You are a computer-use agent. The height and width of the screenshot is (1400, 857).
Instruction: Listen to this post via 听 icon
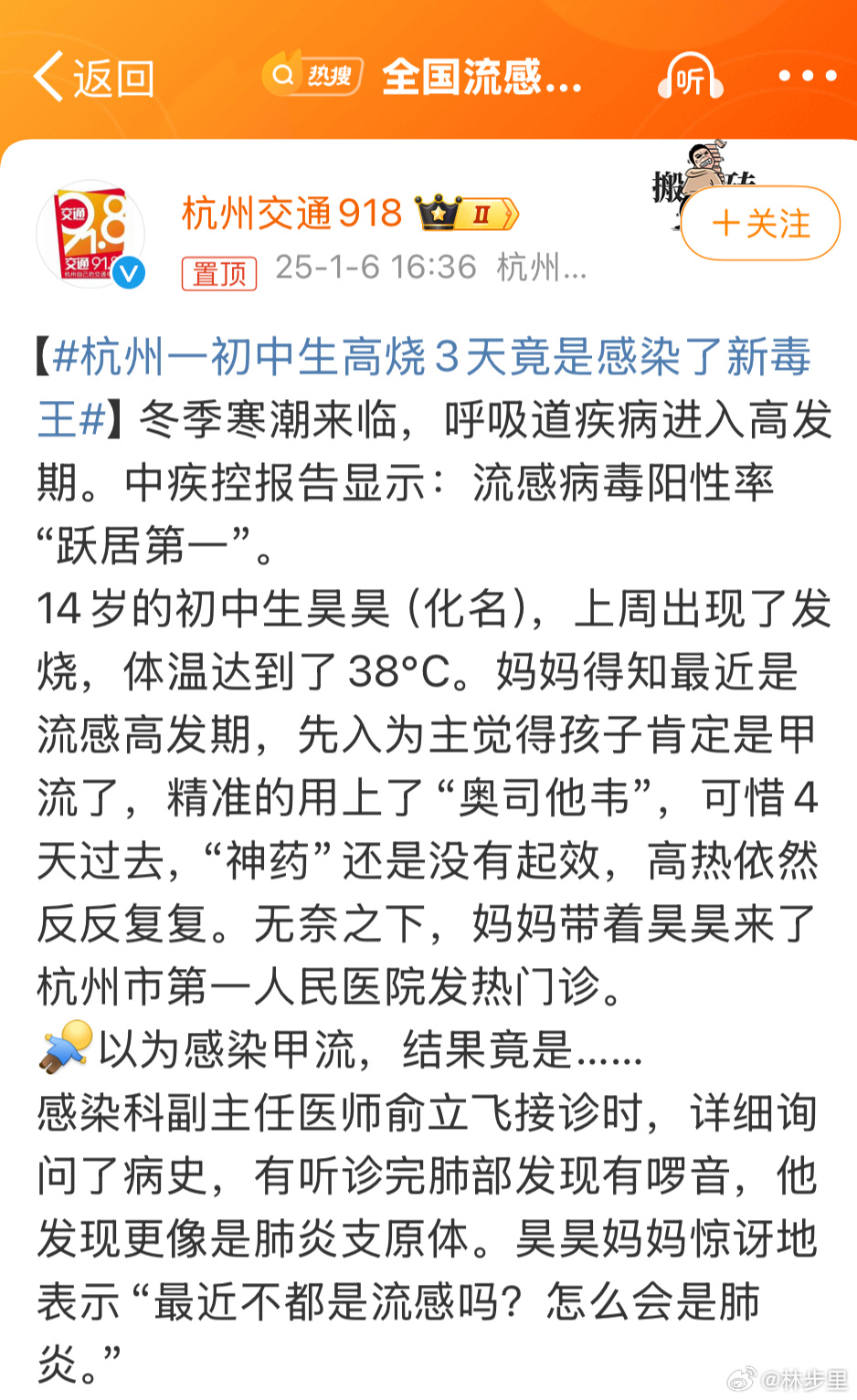click(x=691, y=79)
